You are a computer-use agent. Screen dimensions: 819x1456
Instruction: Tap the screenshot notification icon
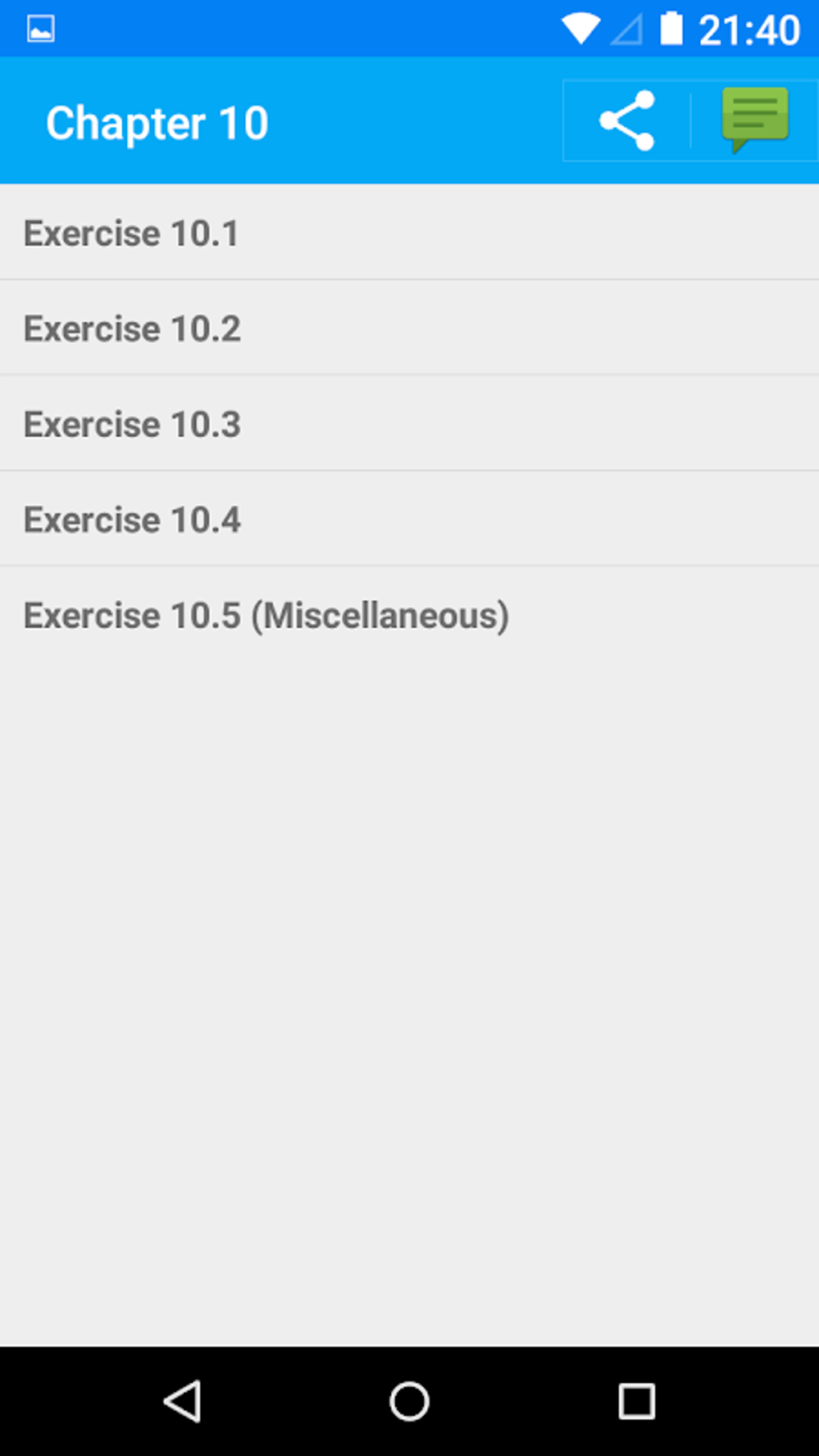(39, 28)
